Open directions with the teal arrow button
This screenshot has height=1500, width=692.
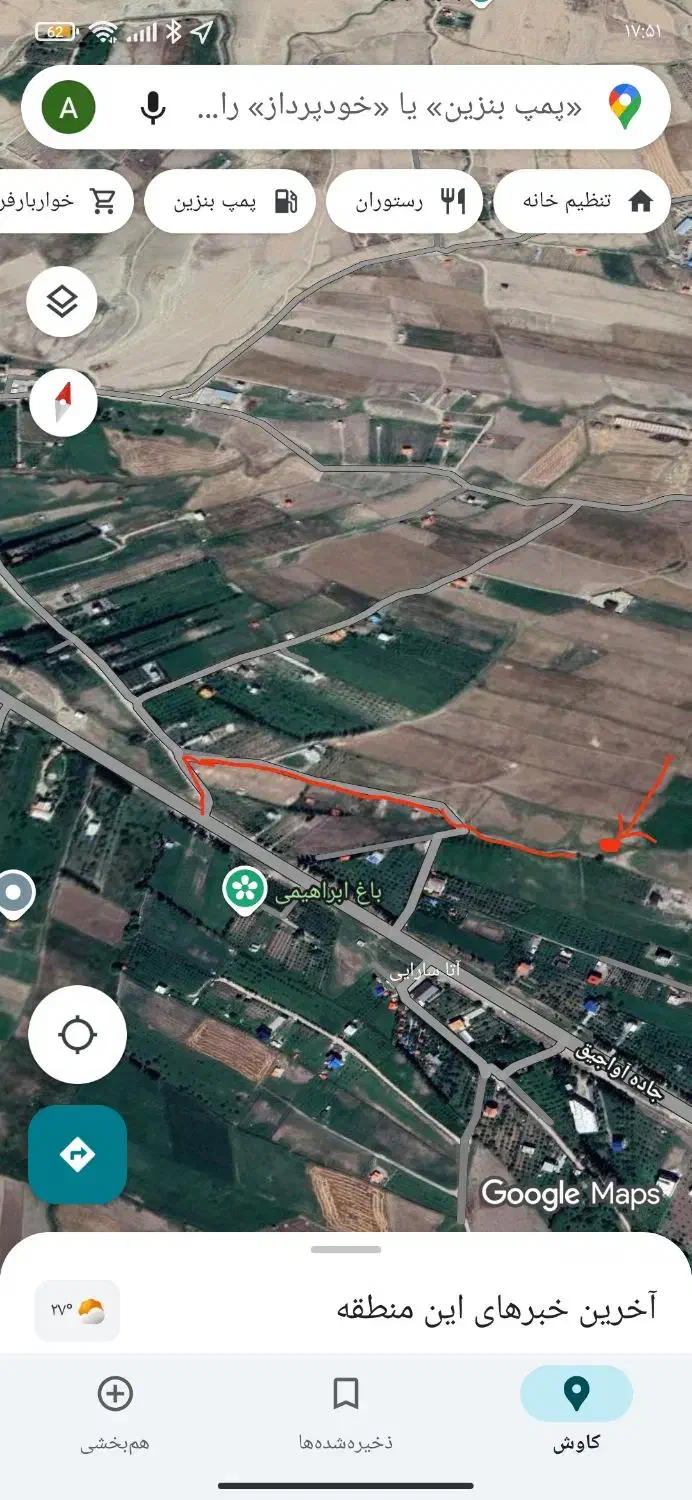click(x=77, y=1154)
